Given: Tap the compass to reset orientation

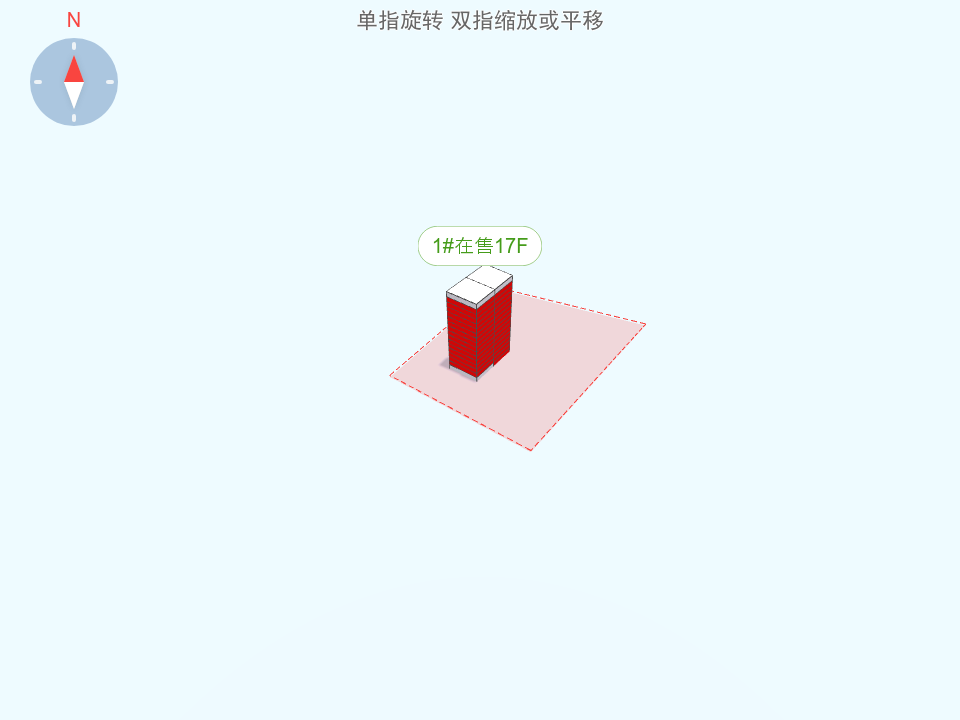Looking at the screenshot, I should pos(74,82).
